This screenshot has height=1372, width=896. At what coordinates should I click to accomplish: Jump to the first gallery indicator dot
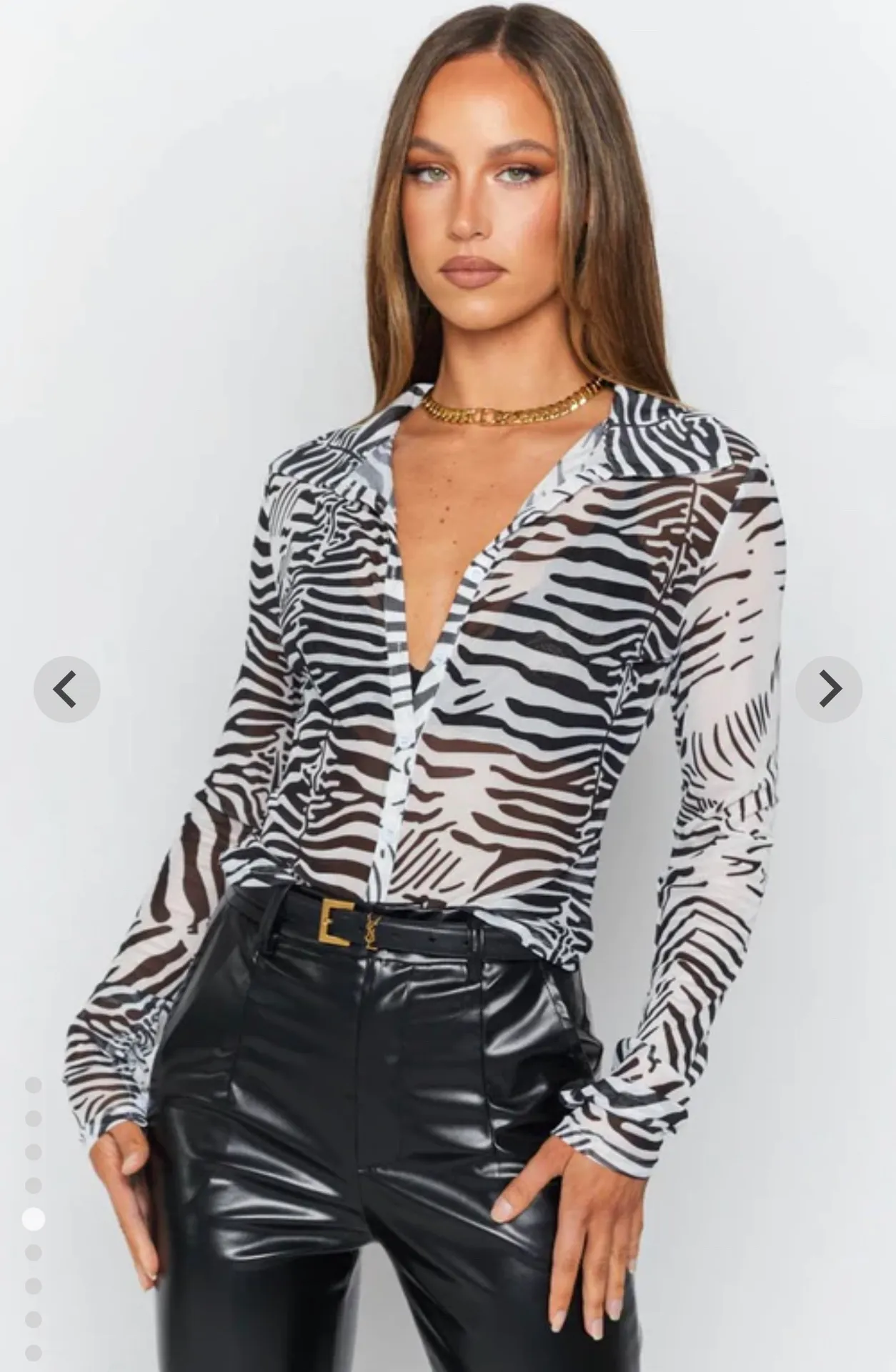(x=34, y=1085)
